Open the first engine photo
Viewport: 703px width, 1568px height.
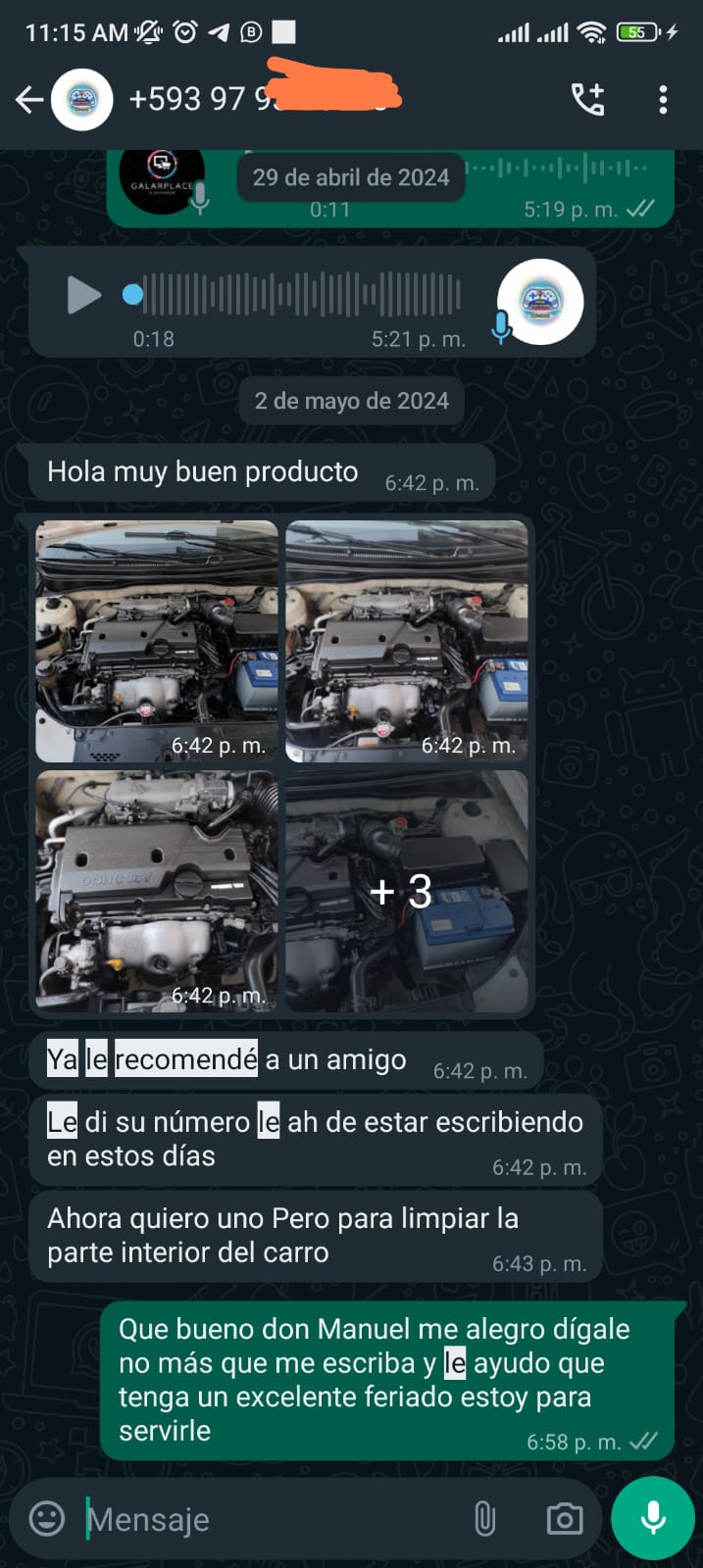click(x=157, y=642)
